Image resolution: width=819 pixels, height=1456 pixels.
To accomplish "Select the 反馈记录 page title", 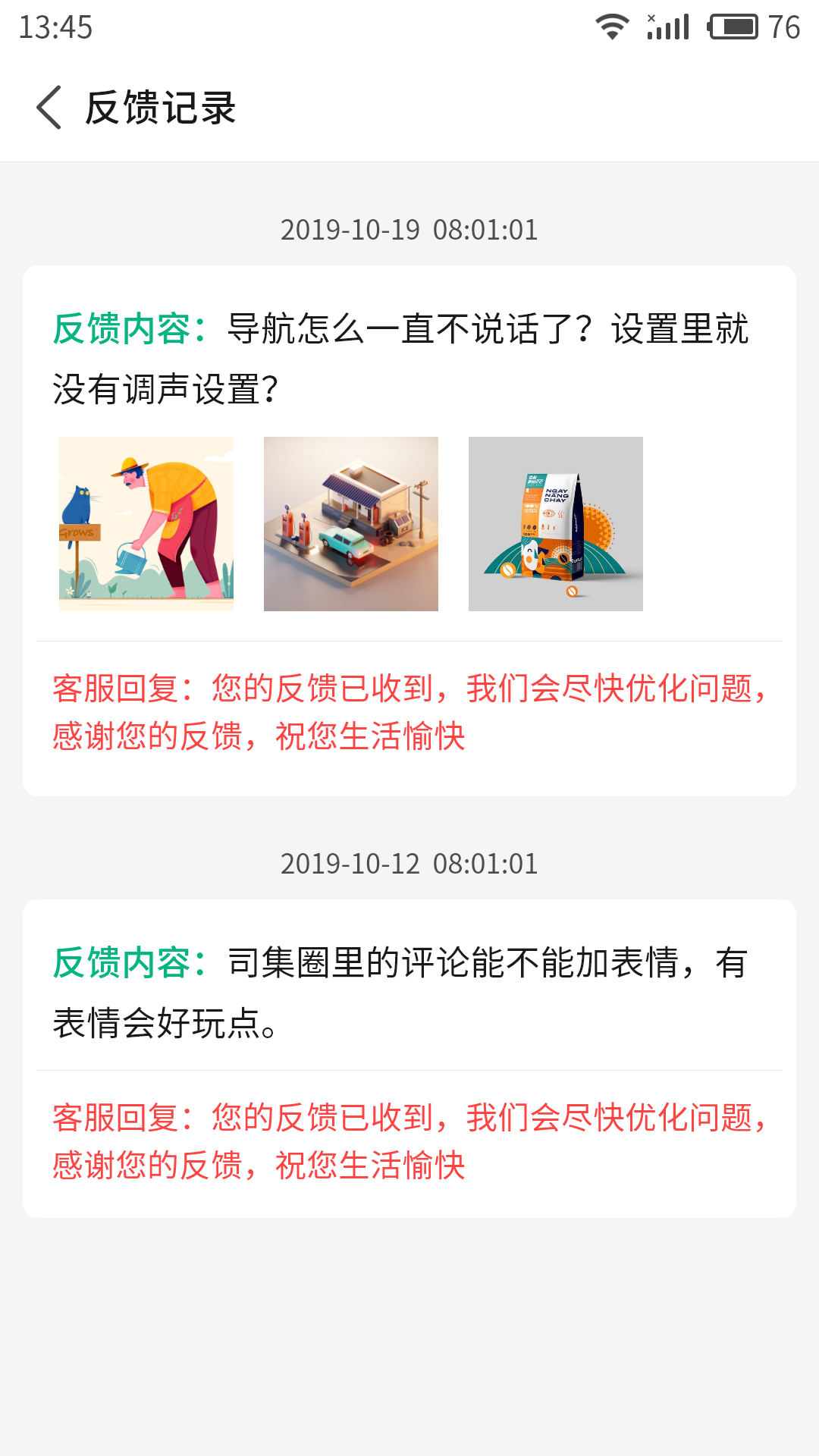I will 161,109.
